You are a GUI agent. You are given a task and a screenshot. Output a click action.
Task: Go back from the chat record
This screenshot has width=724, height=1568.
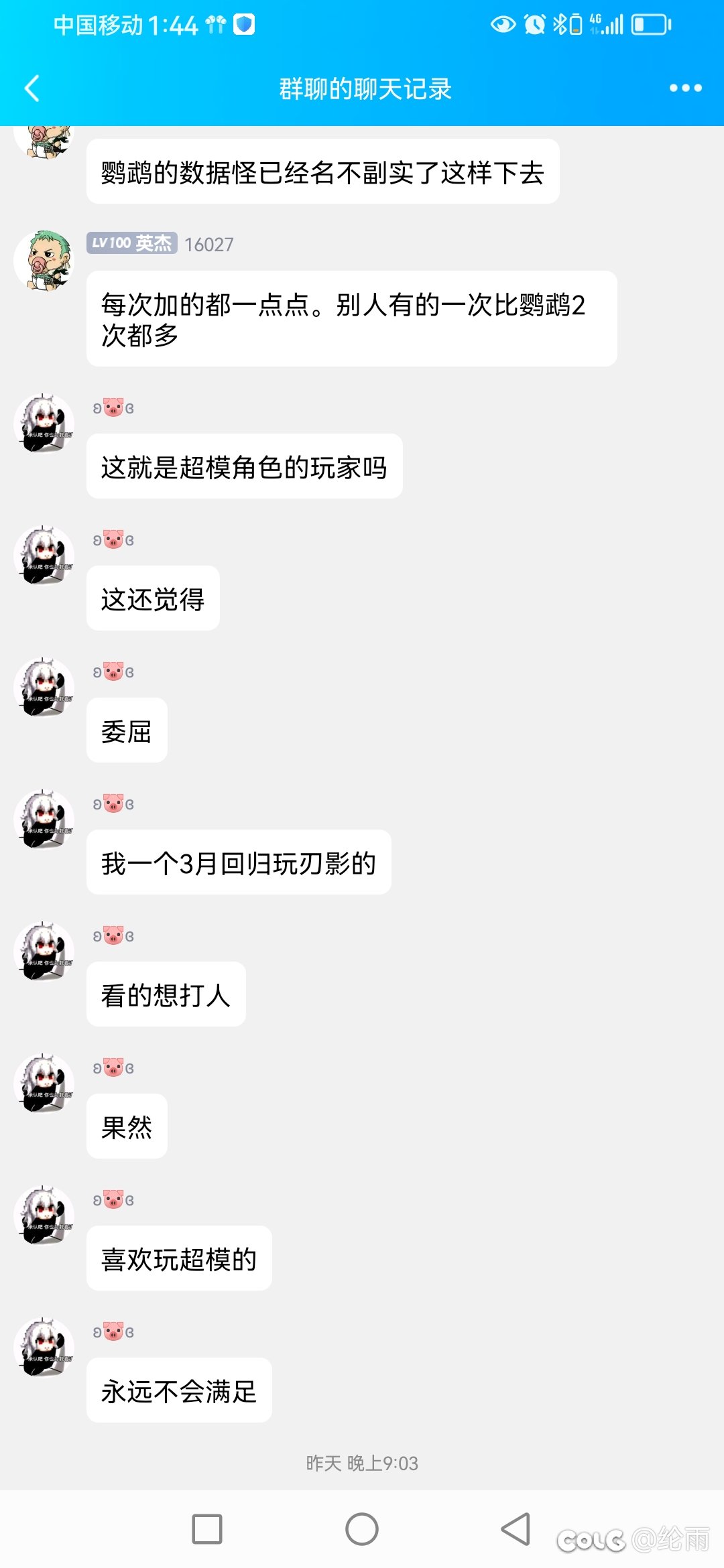click(32, 88)
